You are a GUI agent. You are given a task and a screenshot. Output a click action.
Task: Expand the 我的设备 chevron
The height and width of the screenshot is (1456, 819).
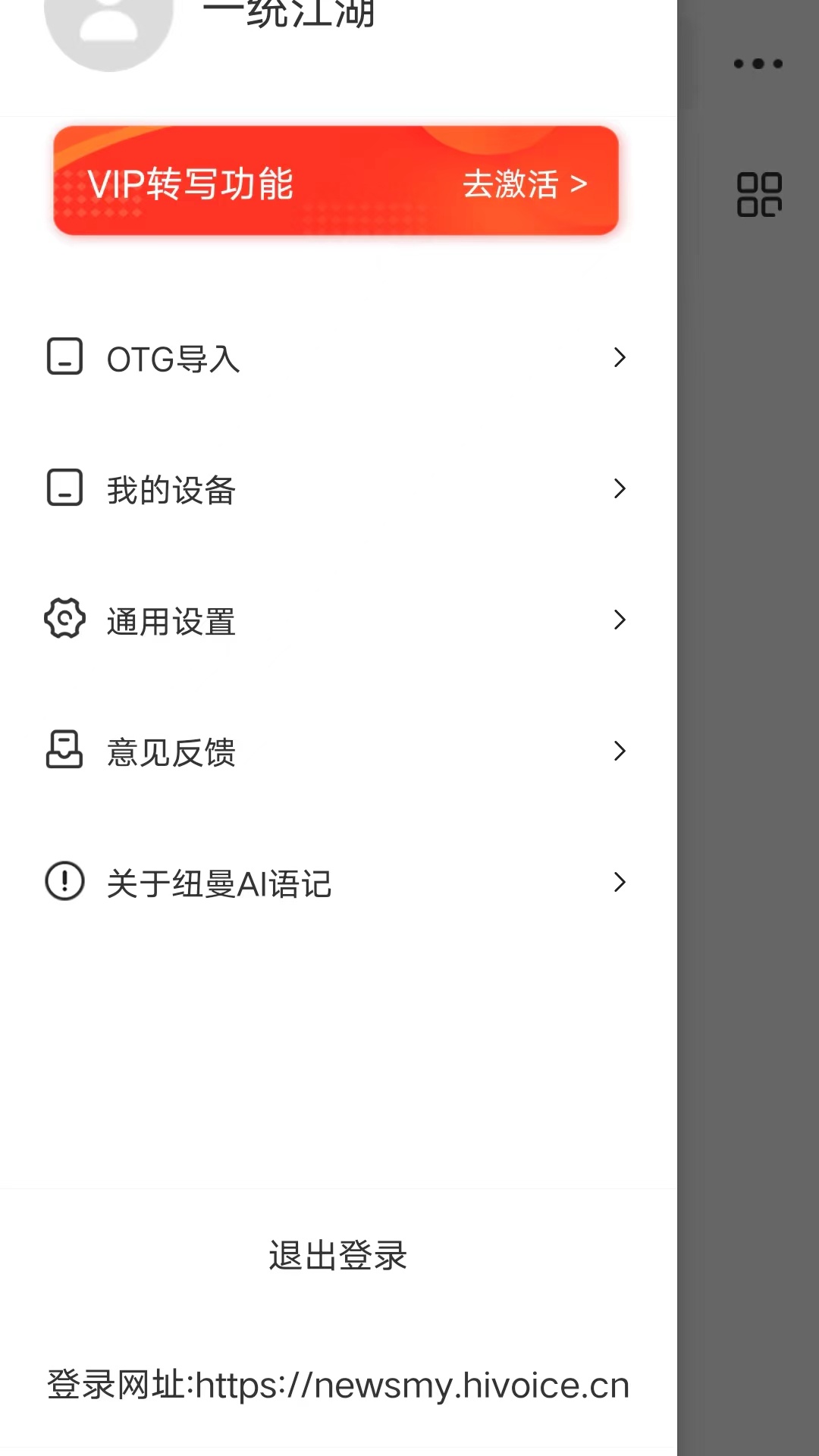(x=620, y=489)
